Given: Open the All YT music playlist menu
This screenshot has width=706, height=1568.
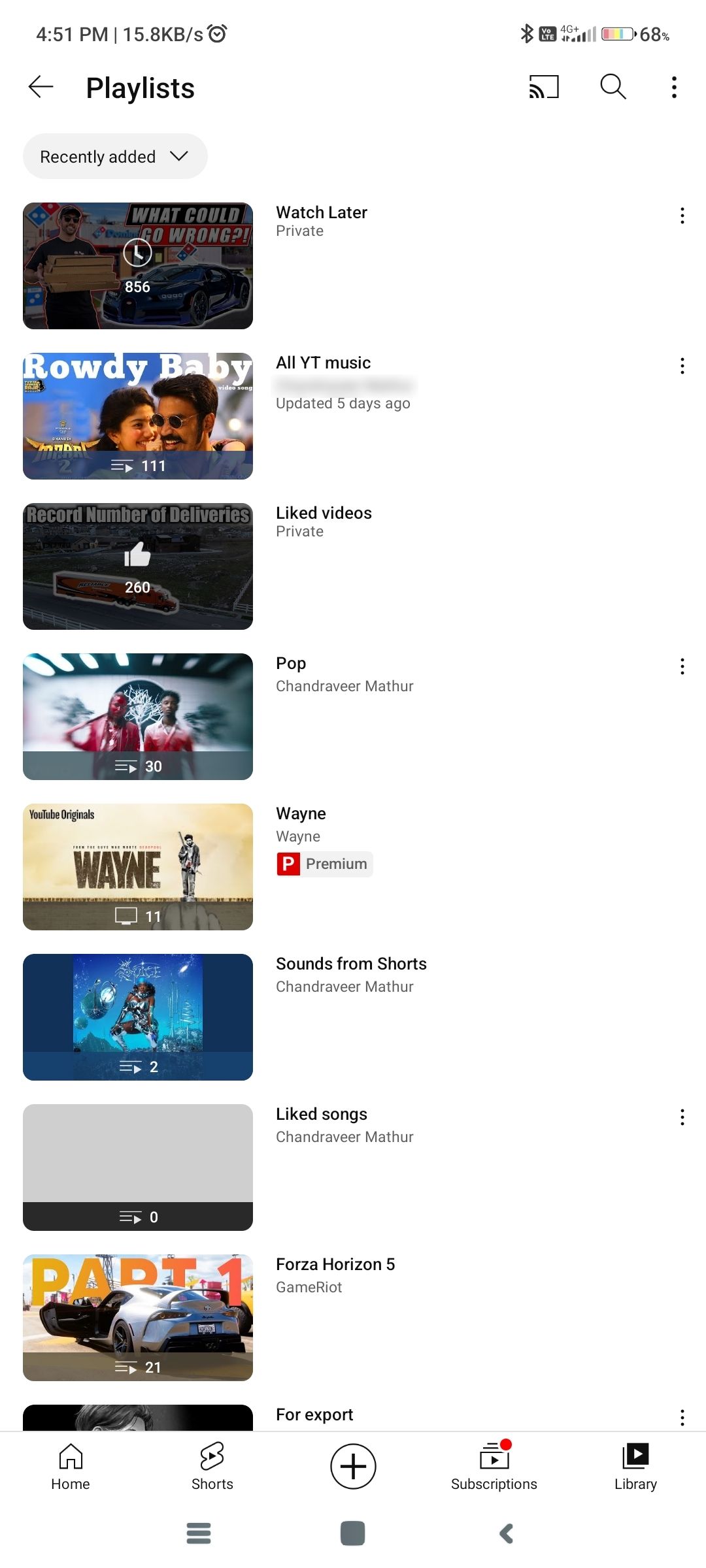Looking at the screenshot, I should coord(682,366).
